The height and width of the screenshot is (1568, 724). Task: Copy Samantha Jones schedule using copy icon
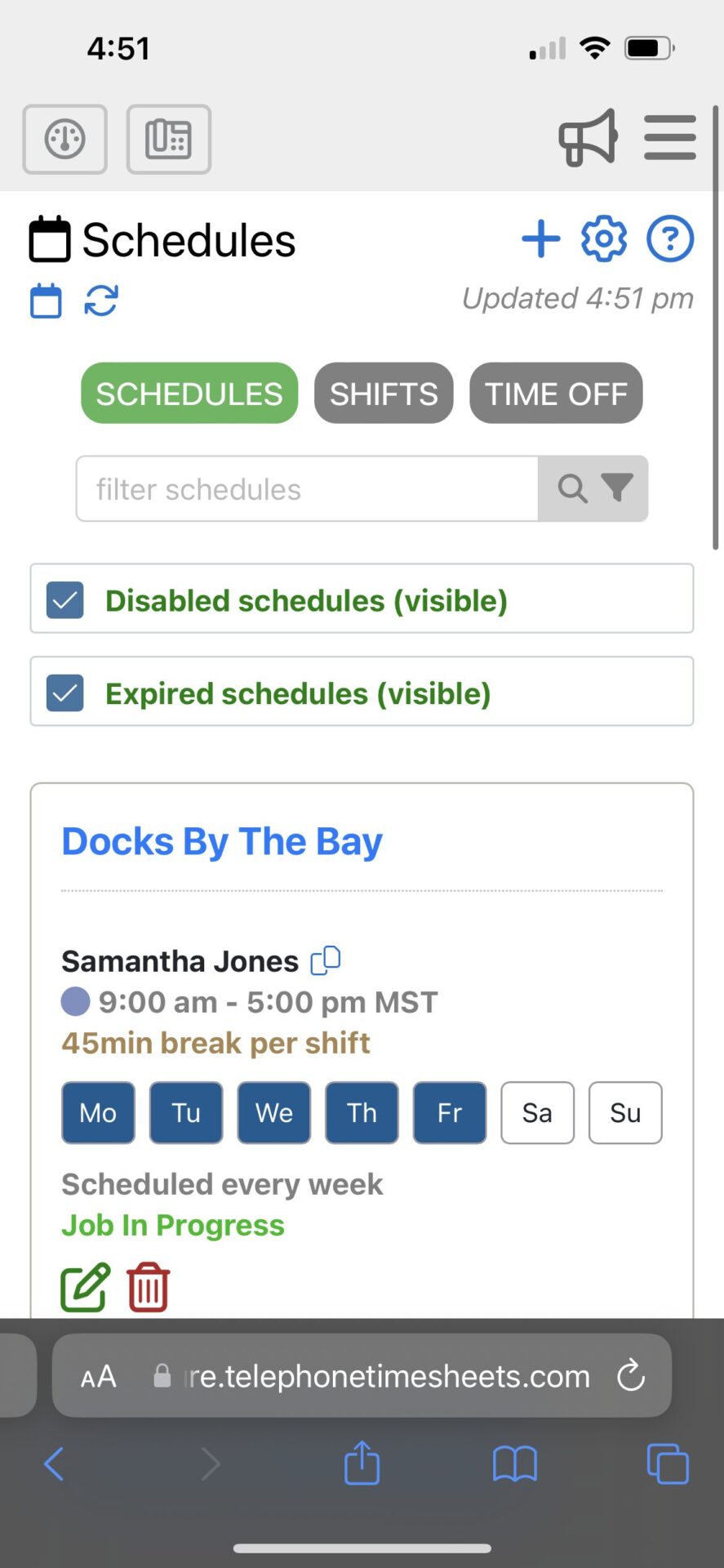(325, 960)
